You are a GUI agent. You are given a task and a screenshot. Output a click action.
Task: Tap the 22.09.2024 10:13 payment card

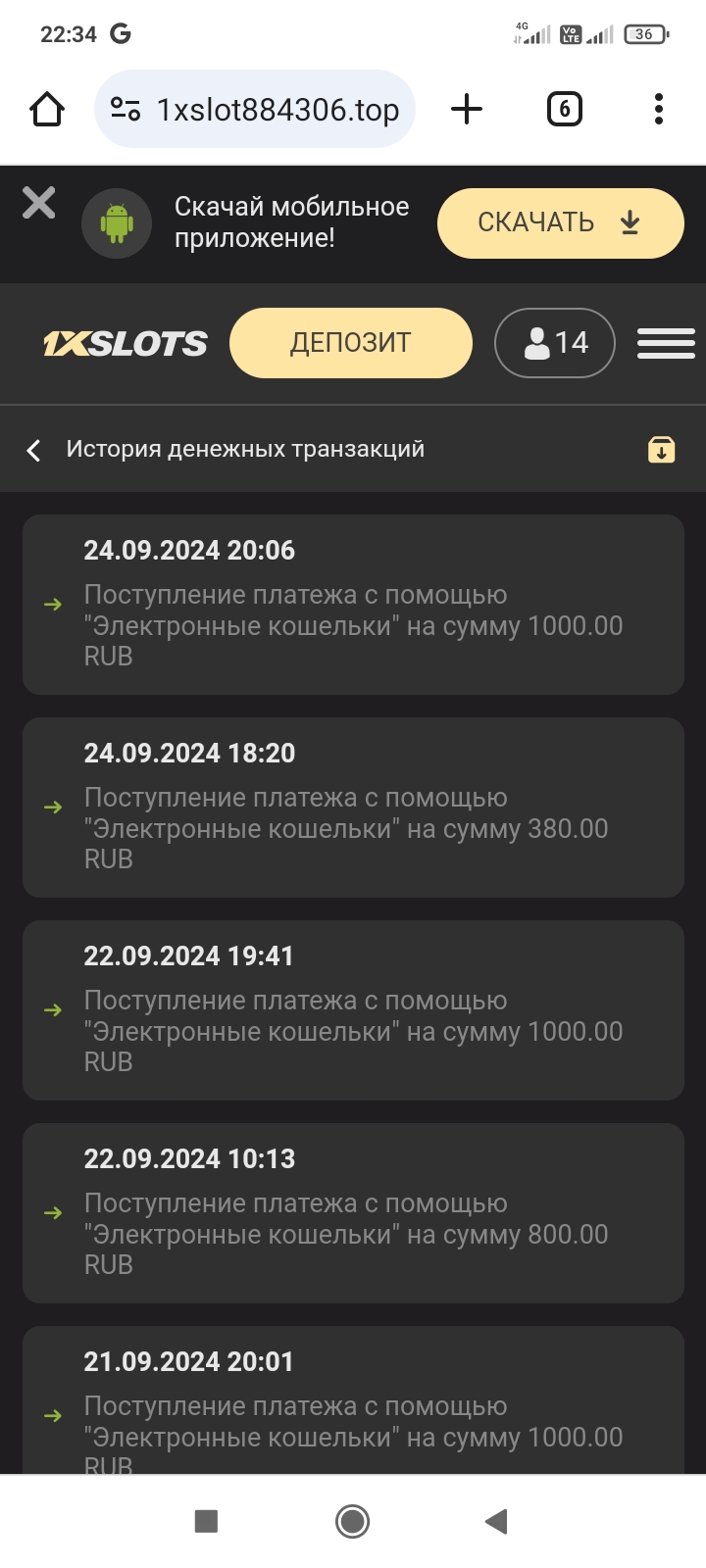(353, 1212)
